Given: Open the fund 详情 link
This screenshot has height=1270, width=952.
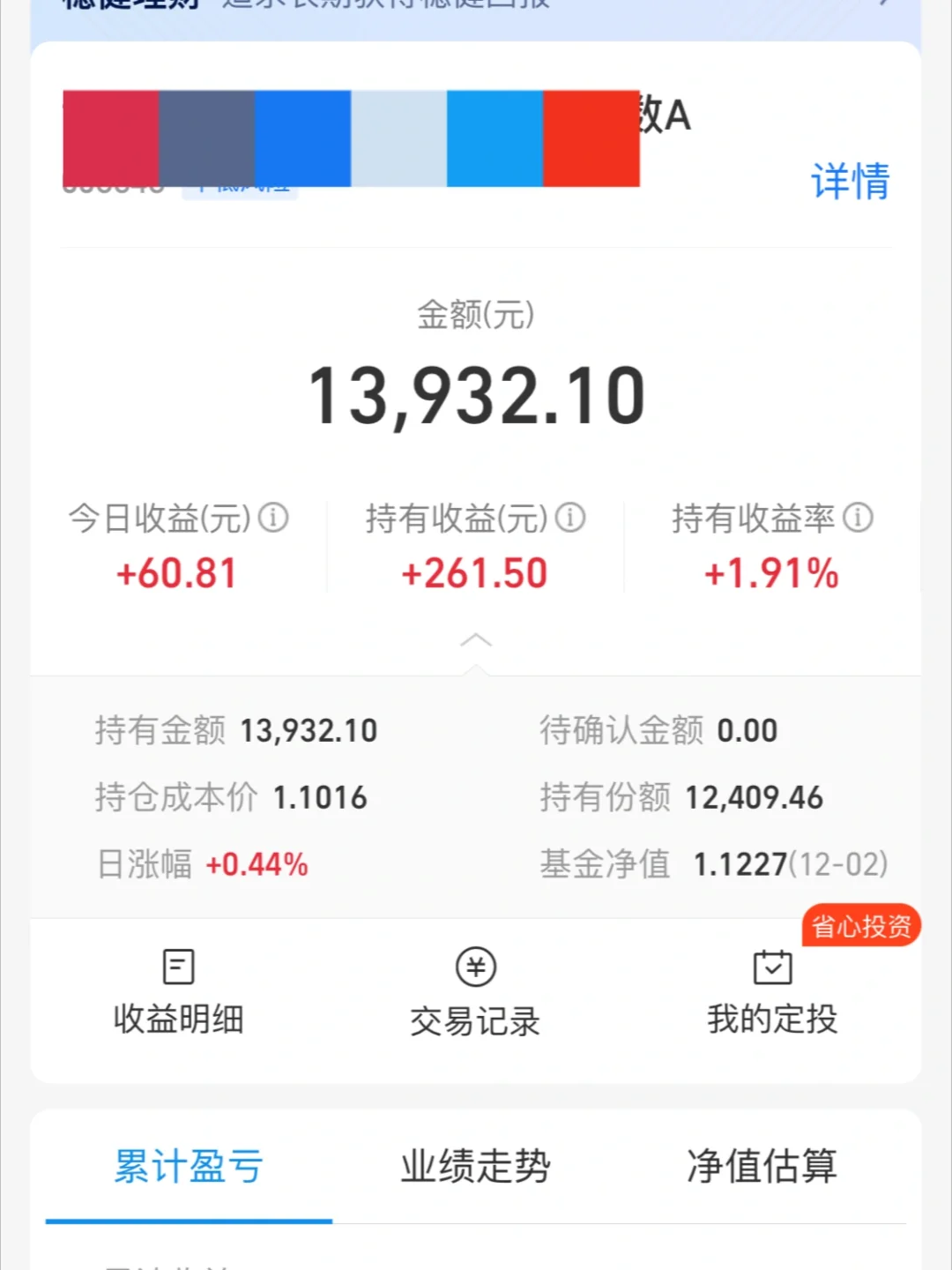Looking at the screenshot, I should tap(851, 181).
